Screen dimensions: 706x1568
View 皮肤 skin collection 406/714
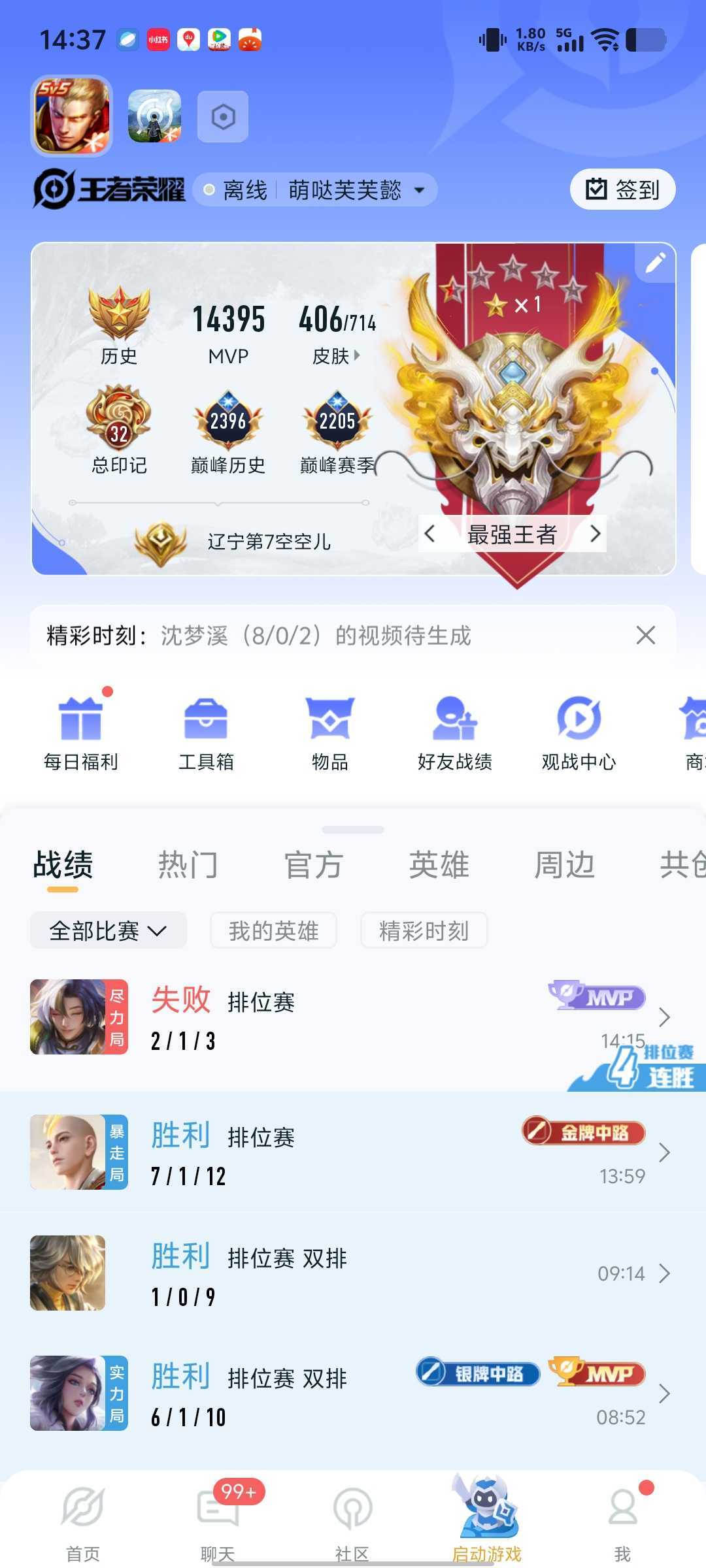(337, 333)
